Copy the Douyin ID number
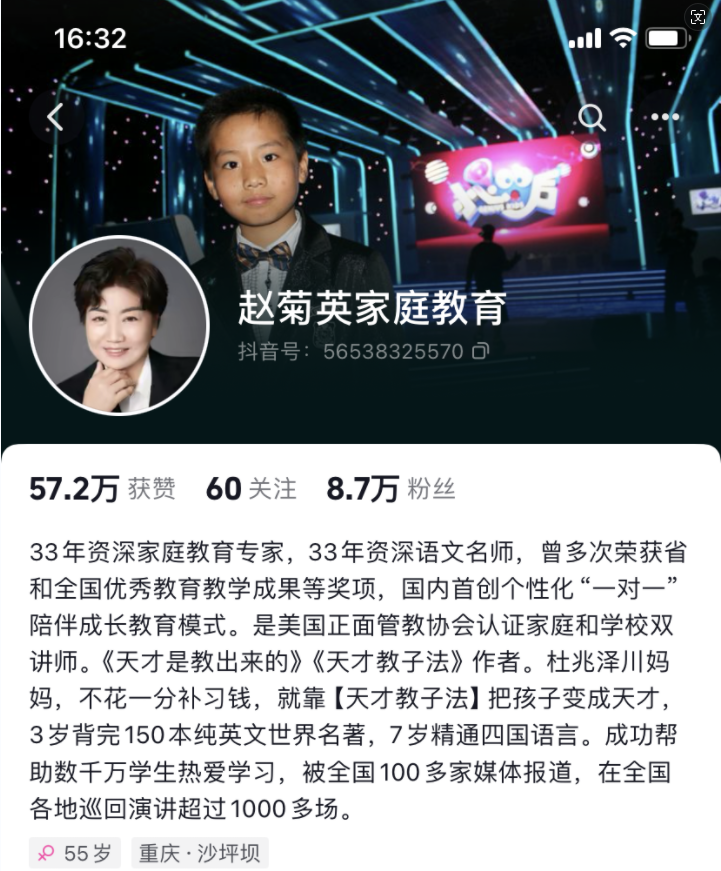This screenshot has height=871, width=721. [481, 352]
